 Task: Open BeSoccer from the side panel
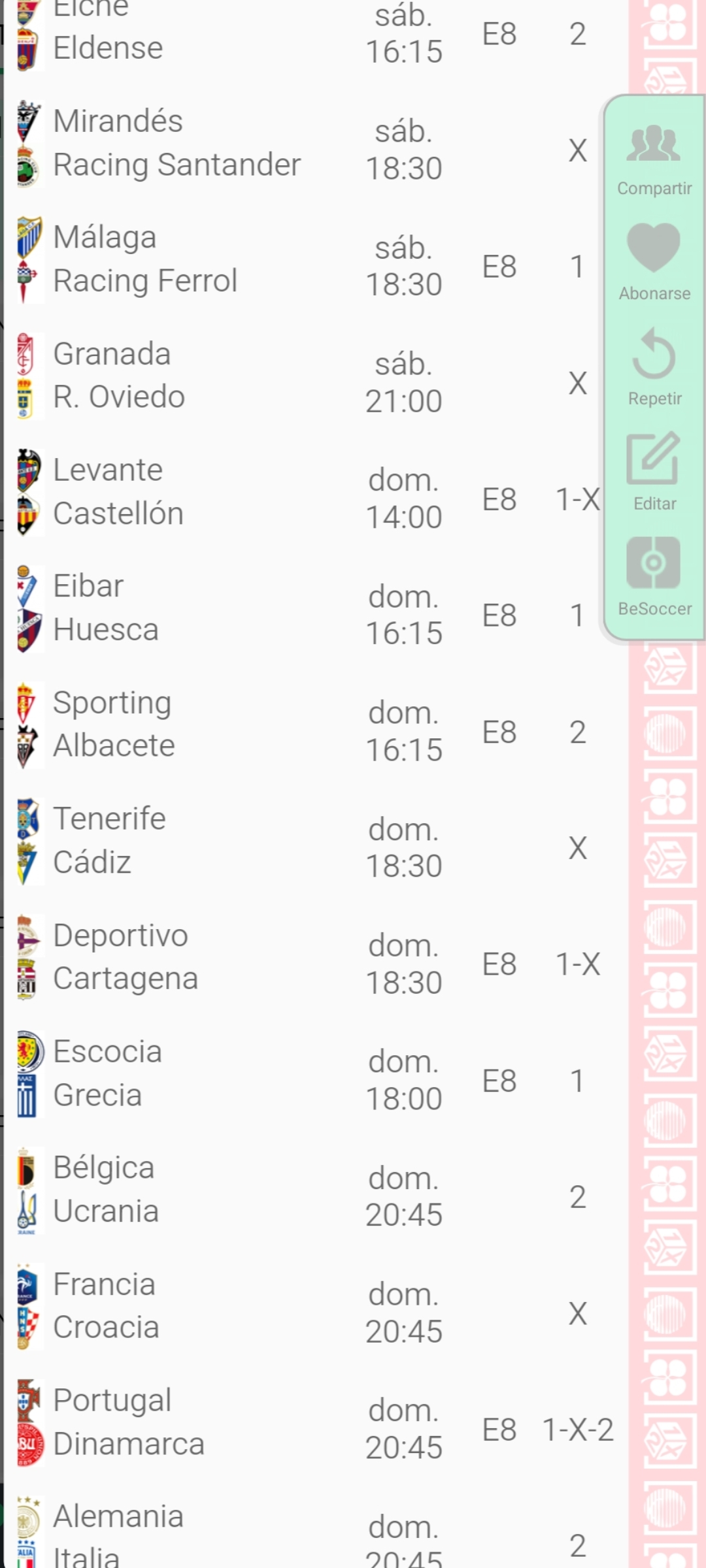[654, 578]
